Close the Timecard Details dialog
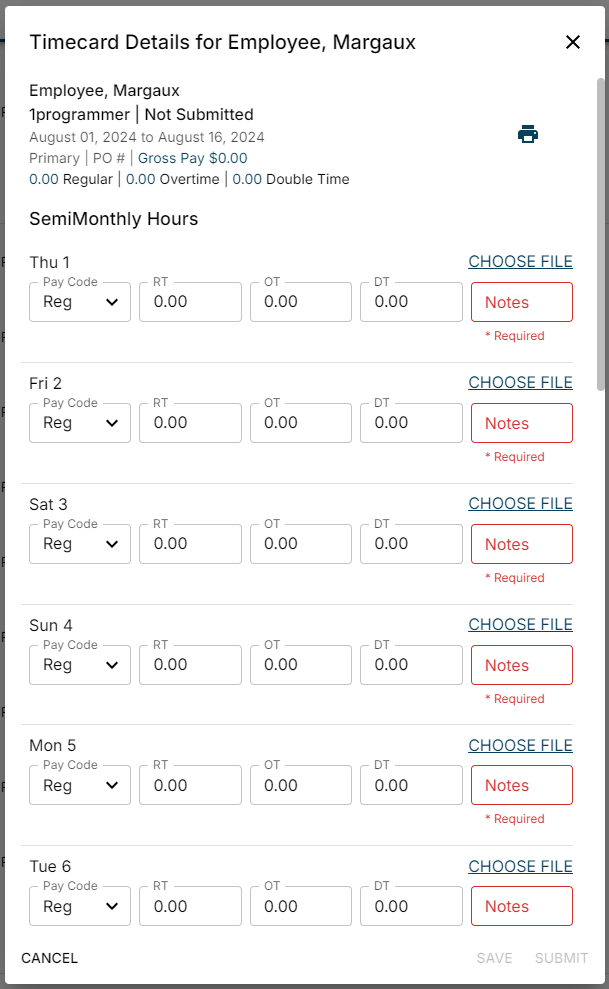The width and height of the screenshot is (609, 989). point(573,42)
